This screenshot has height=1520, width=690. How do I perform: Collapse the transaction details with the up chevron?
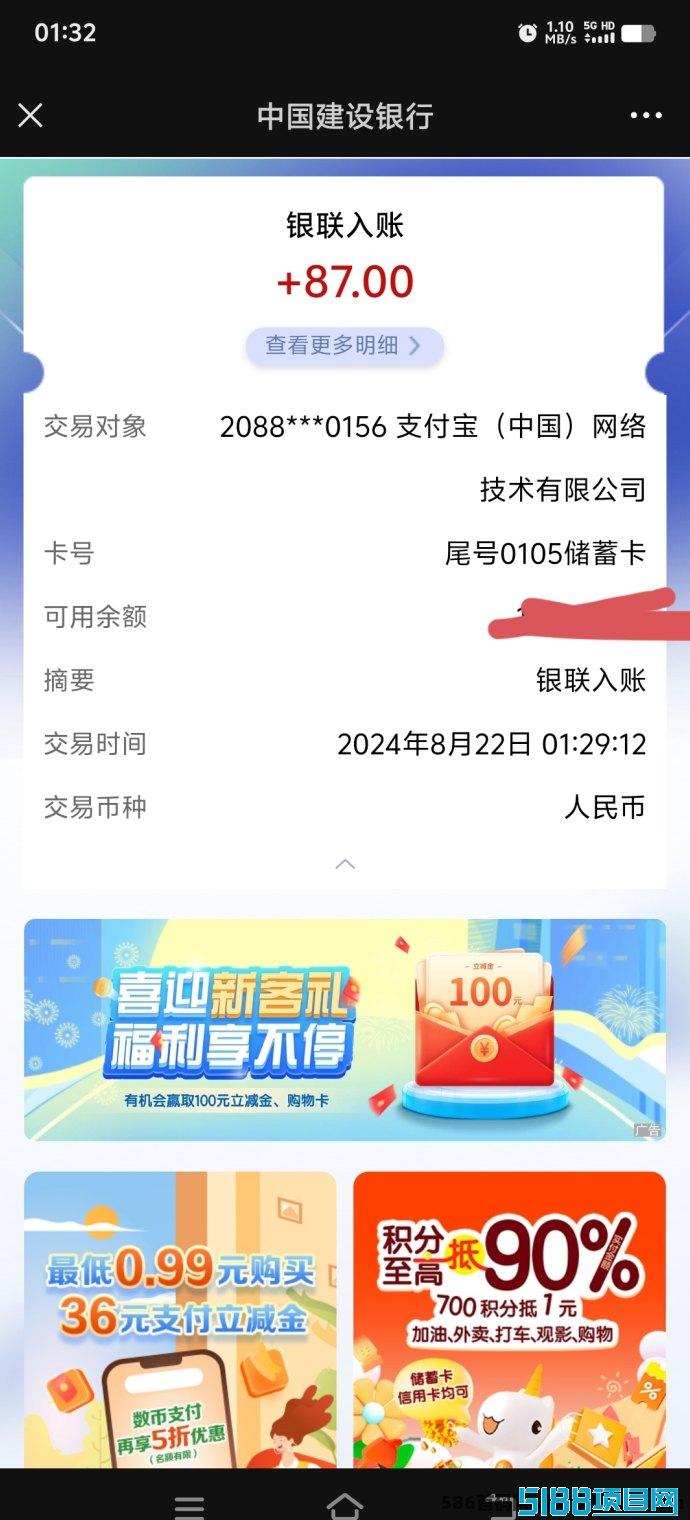tap(345, 864)
